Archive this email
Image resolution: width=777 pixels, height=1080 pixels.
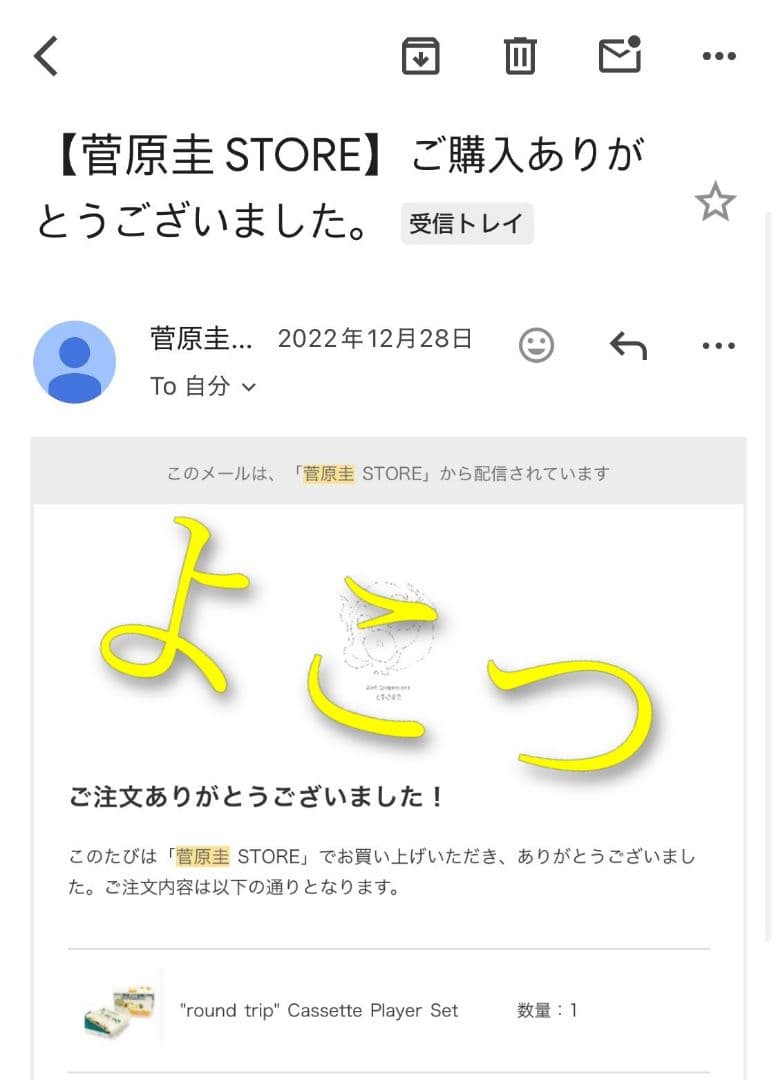tap(420, 56)
